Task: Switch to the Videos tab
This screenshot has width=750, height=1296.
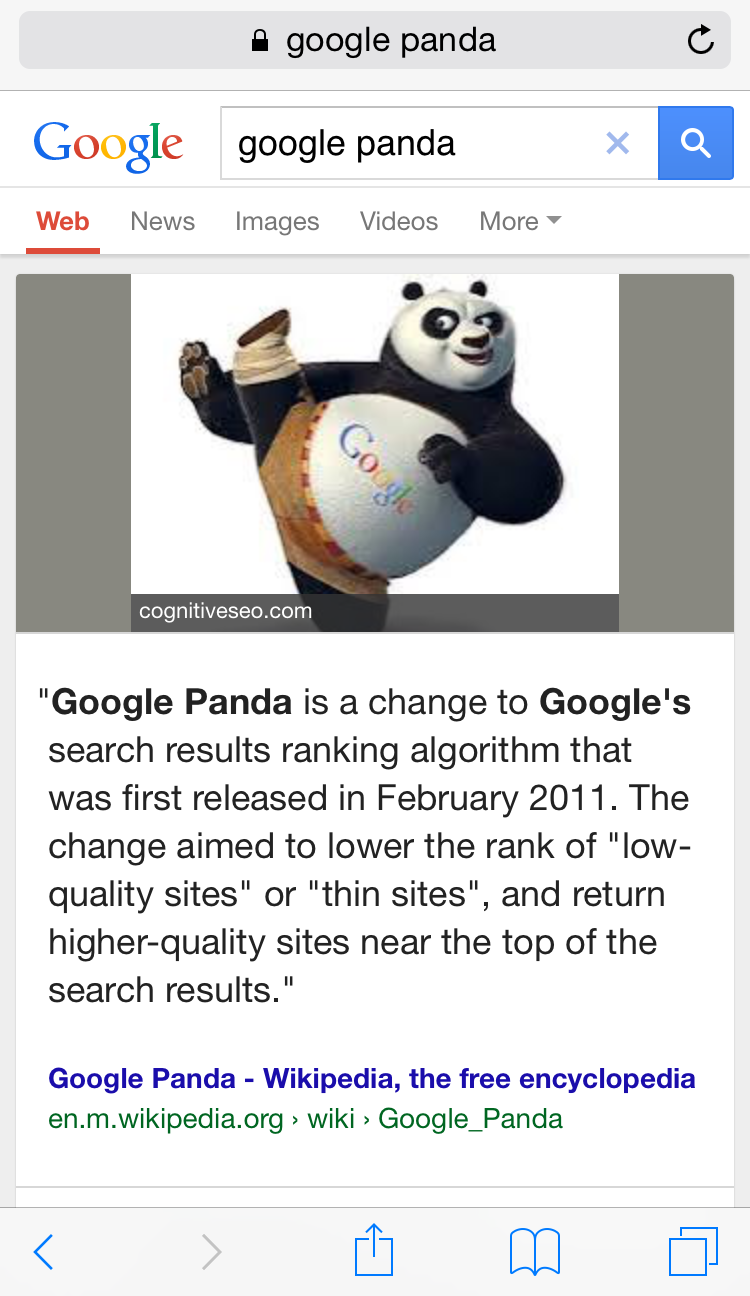Action: pos(399,221)
